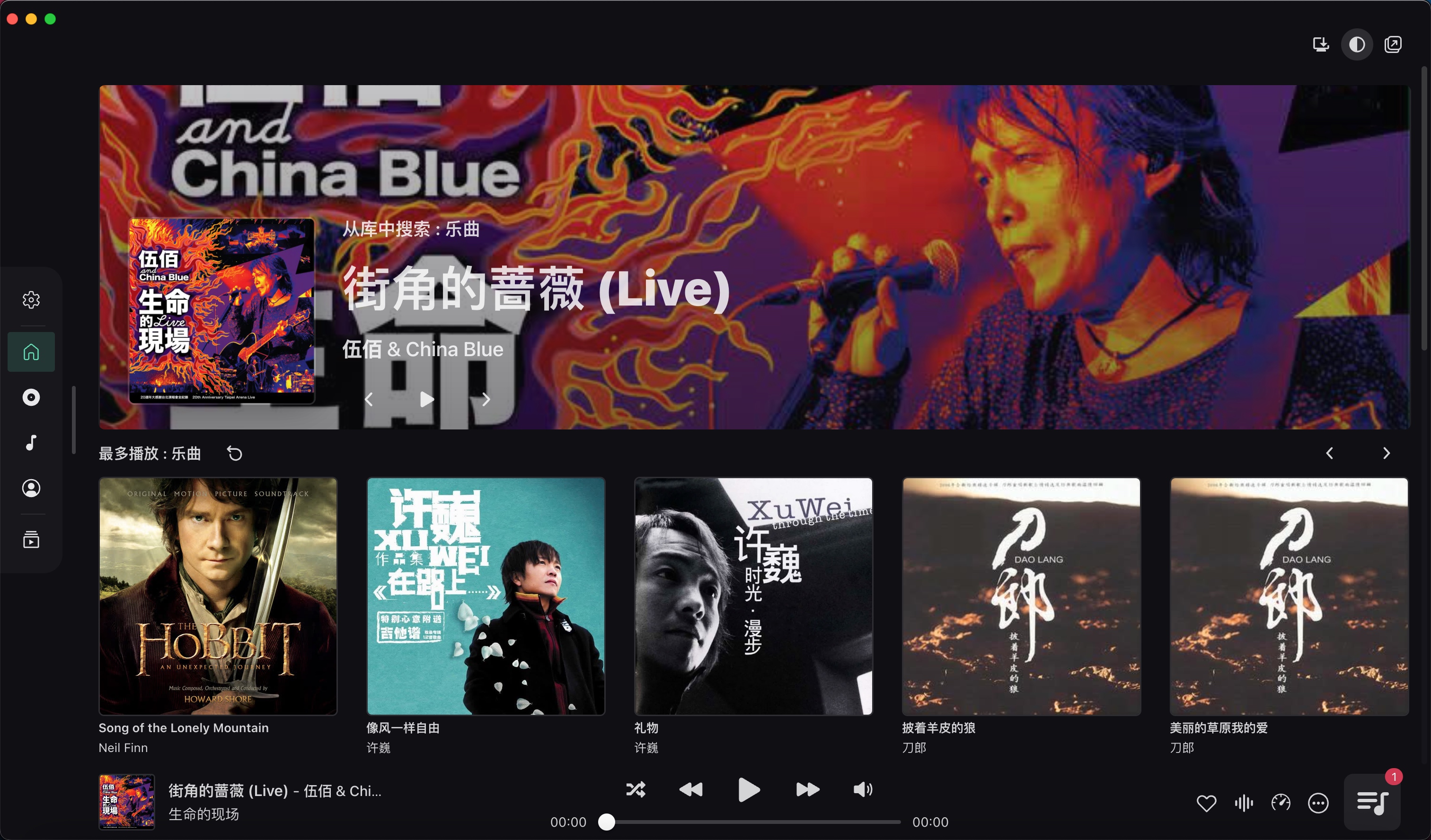Open the 像风一样自由 song card
The image size is (1431, 840).
pos(486,596)
